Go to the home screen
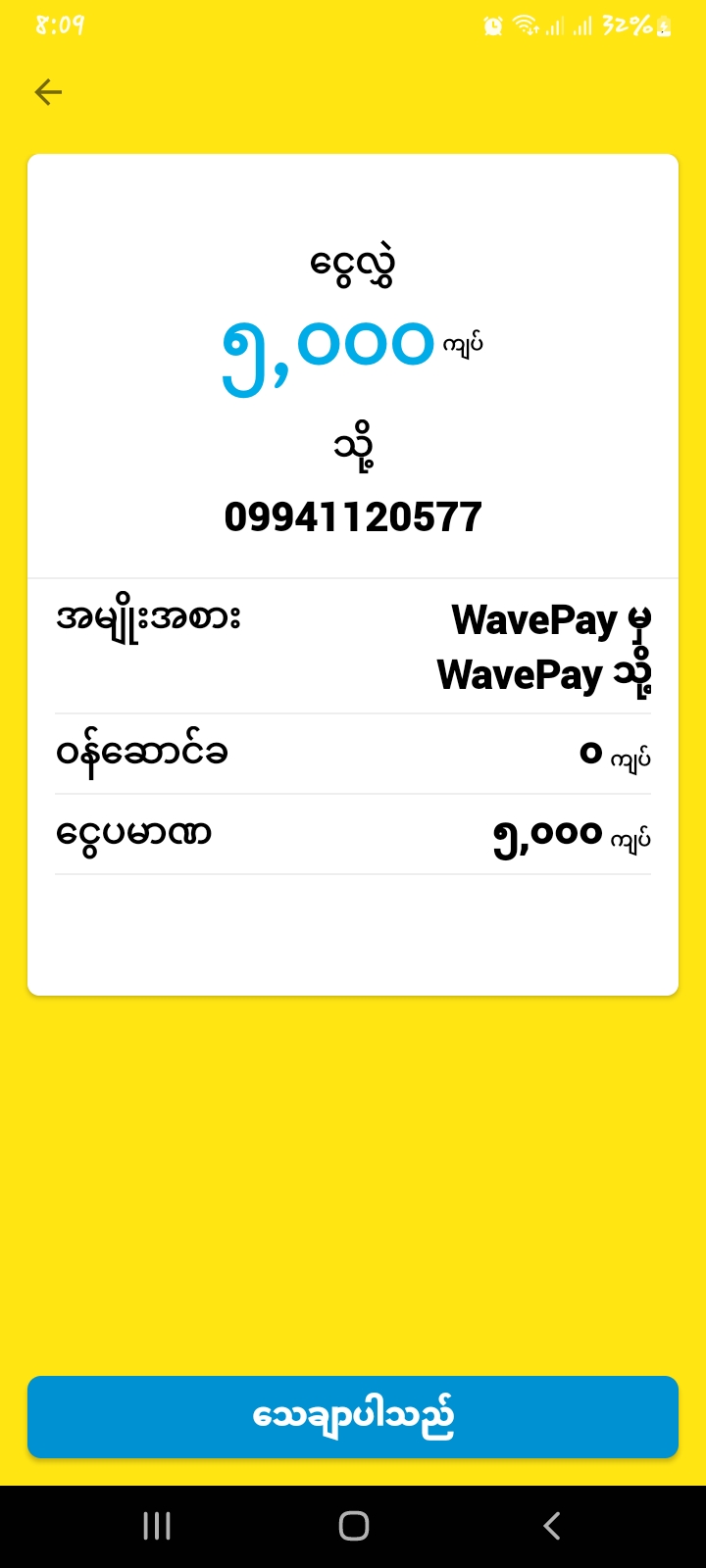This screenshot has width=706, height=1568. 353,1526
